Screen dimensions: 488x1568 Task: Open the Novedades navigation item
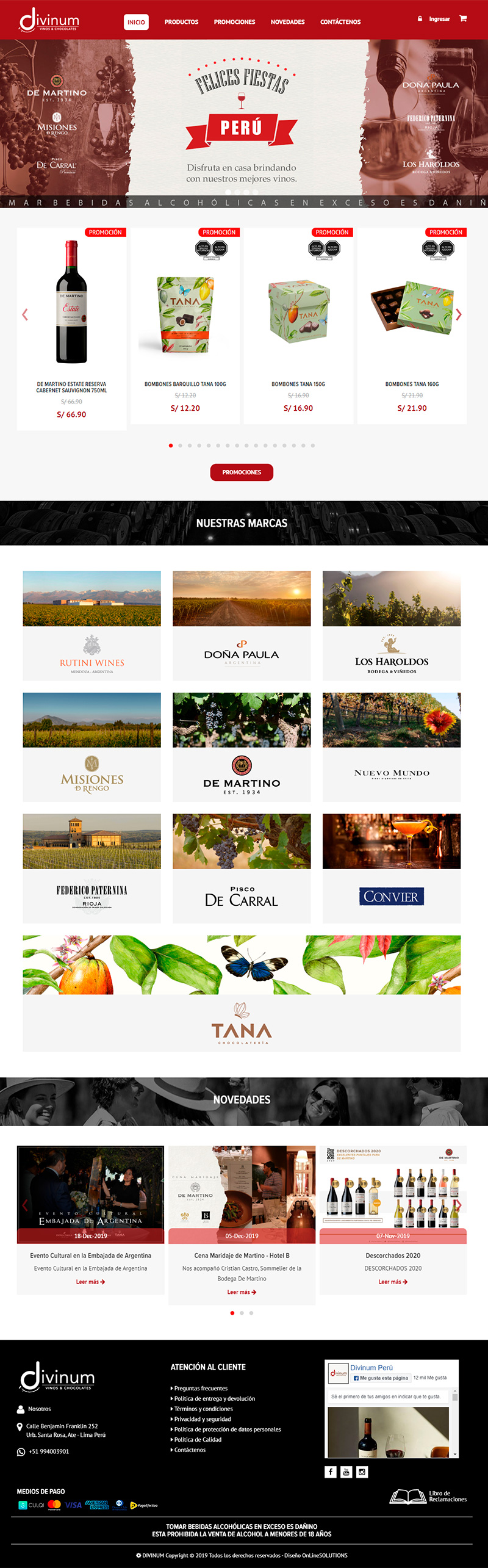click(x=287, y=22)
